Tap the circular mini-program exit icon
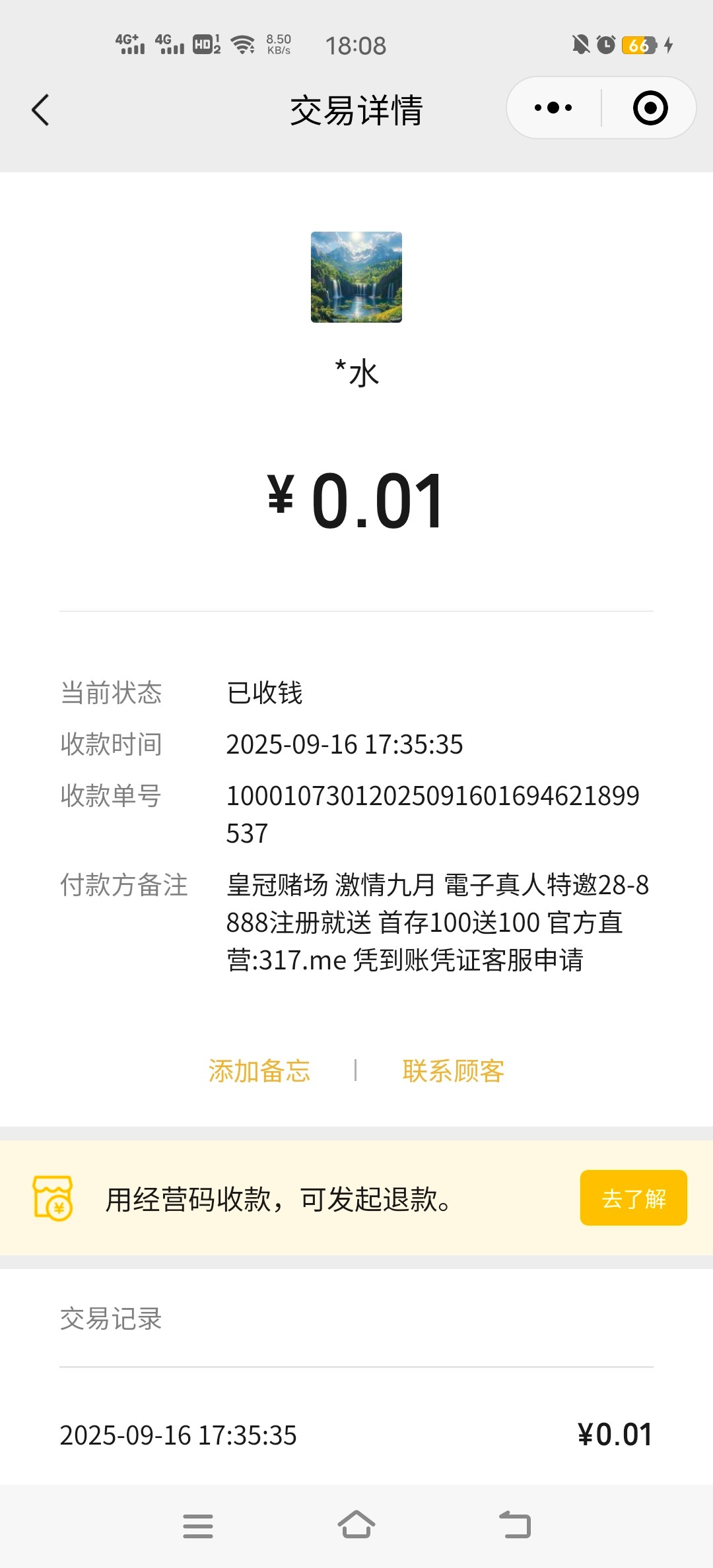This screenshot has width=713, height=1568. [649, 108]
